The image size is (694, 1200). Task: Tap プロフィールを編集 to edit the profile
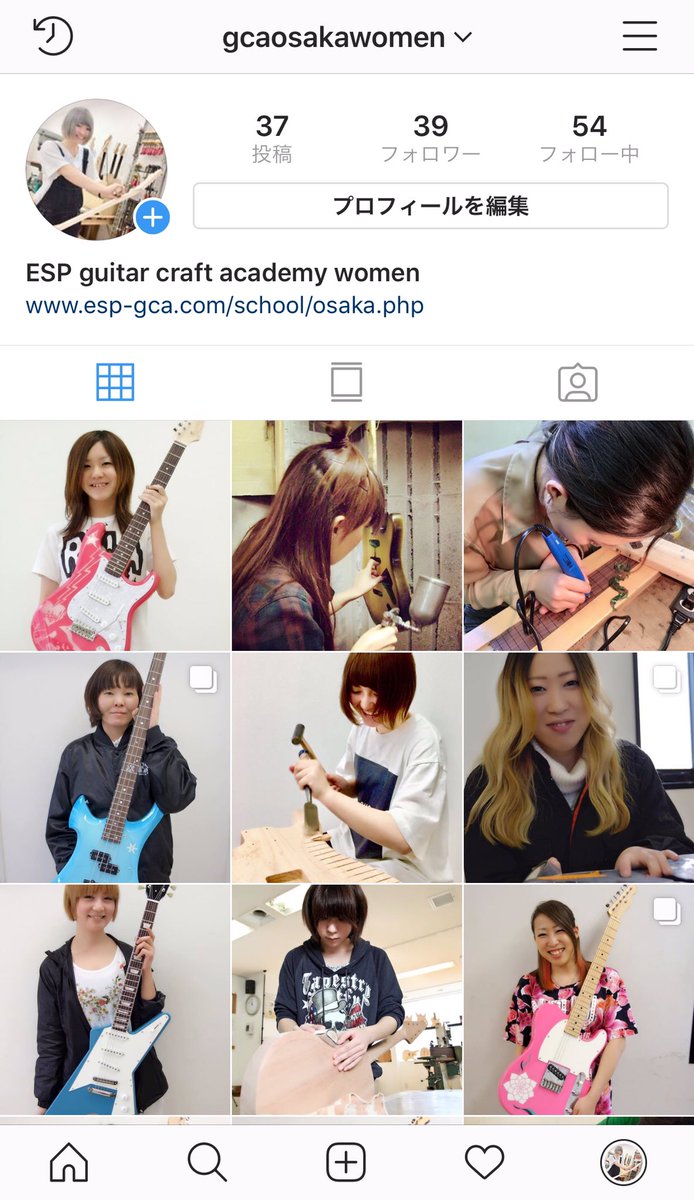[430, 206]
